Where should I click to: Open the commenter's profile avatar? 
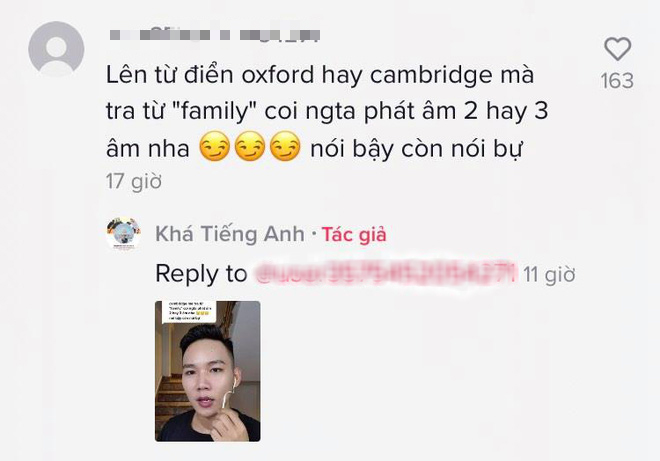[56, 49]
